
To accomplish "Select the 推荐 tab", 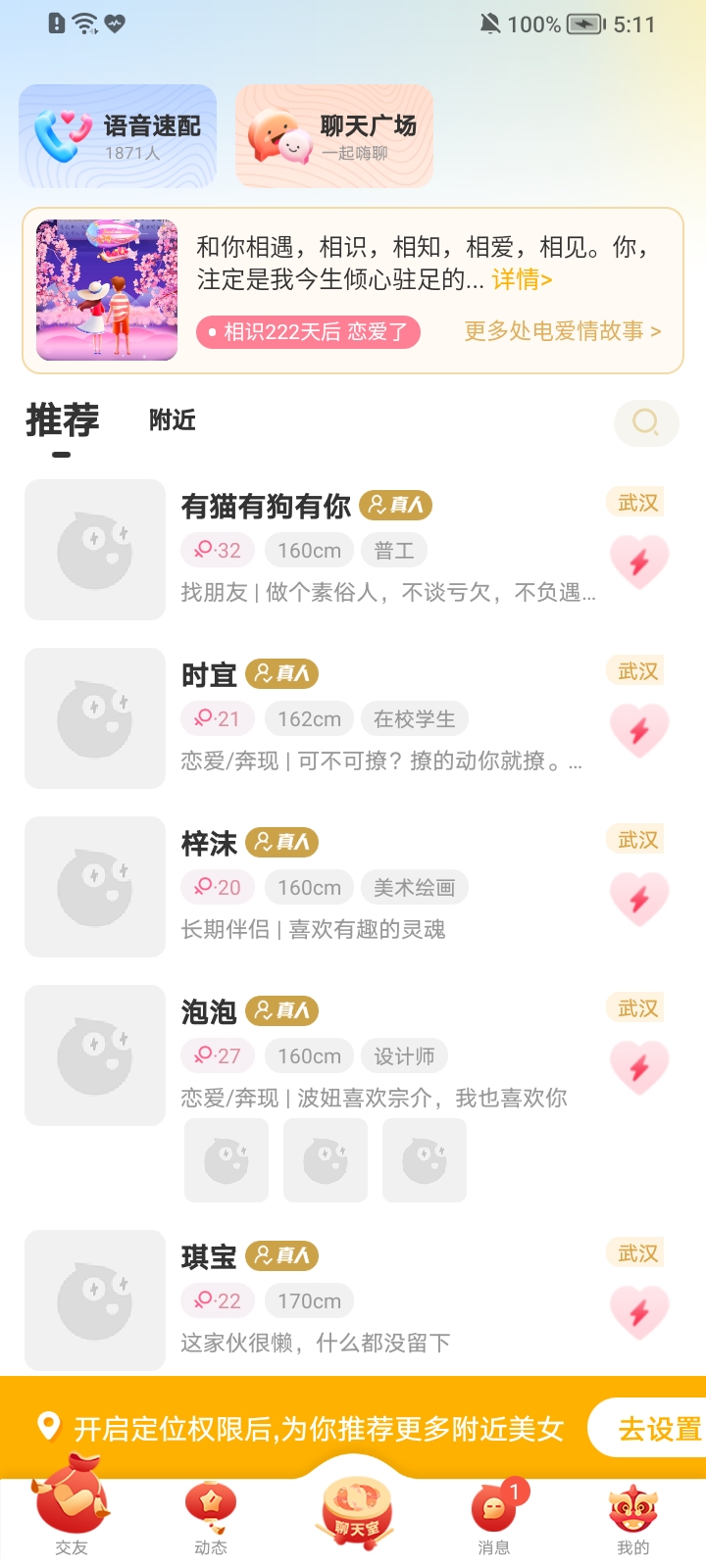I will [x=62, y=420].
